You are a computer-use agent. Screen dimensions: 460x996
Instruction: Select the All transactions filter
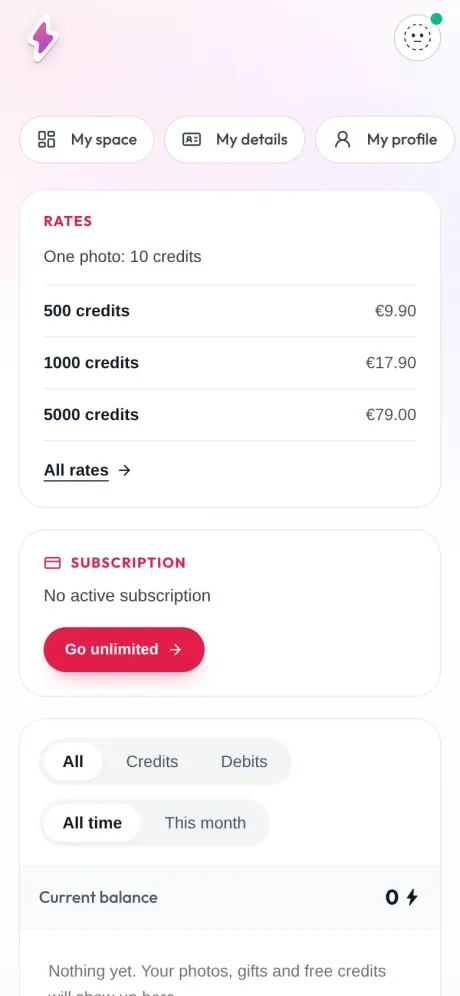73,762
